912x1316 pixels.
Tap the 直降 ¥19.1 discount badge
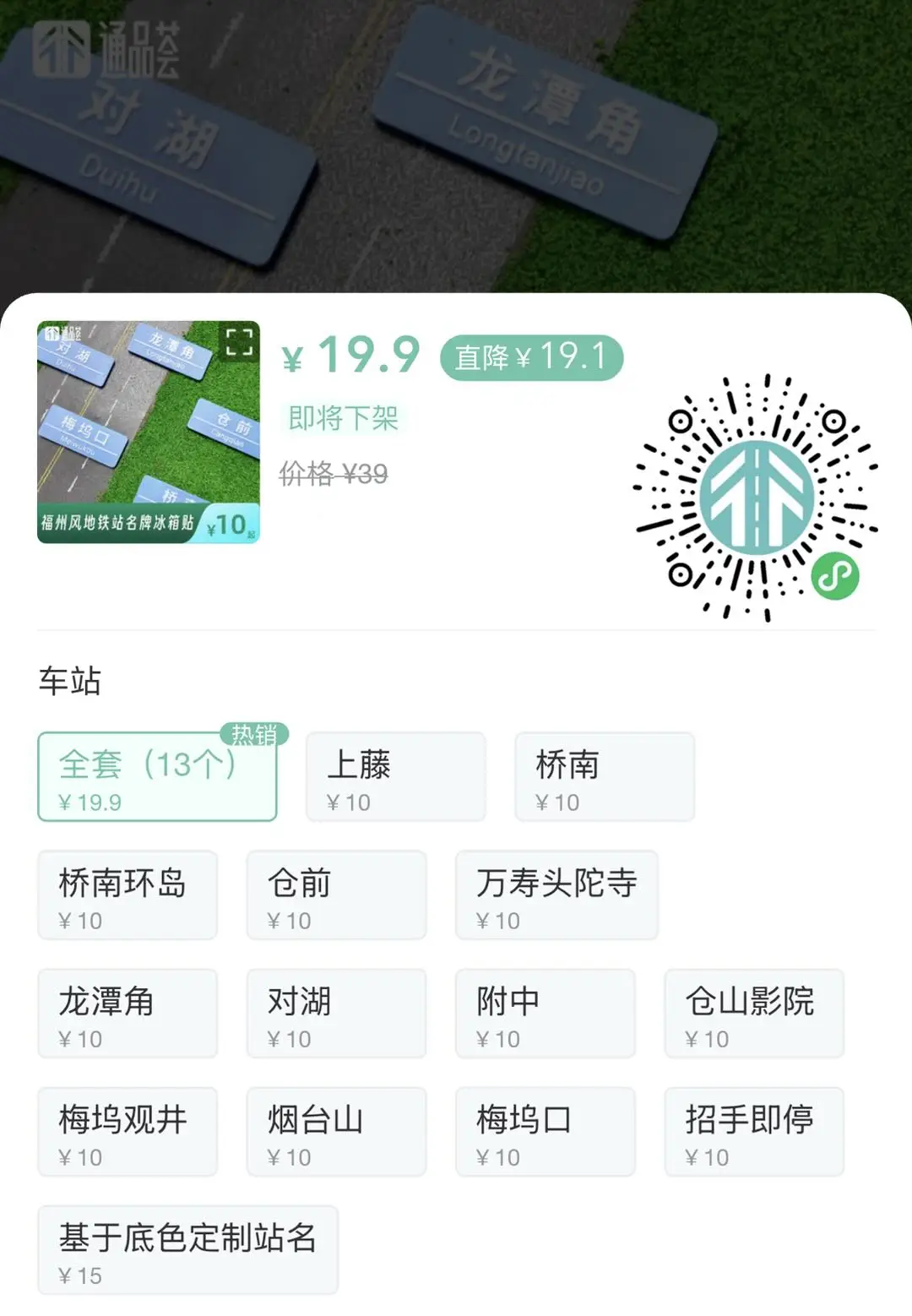[x=532, y=357]
